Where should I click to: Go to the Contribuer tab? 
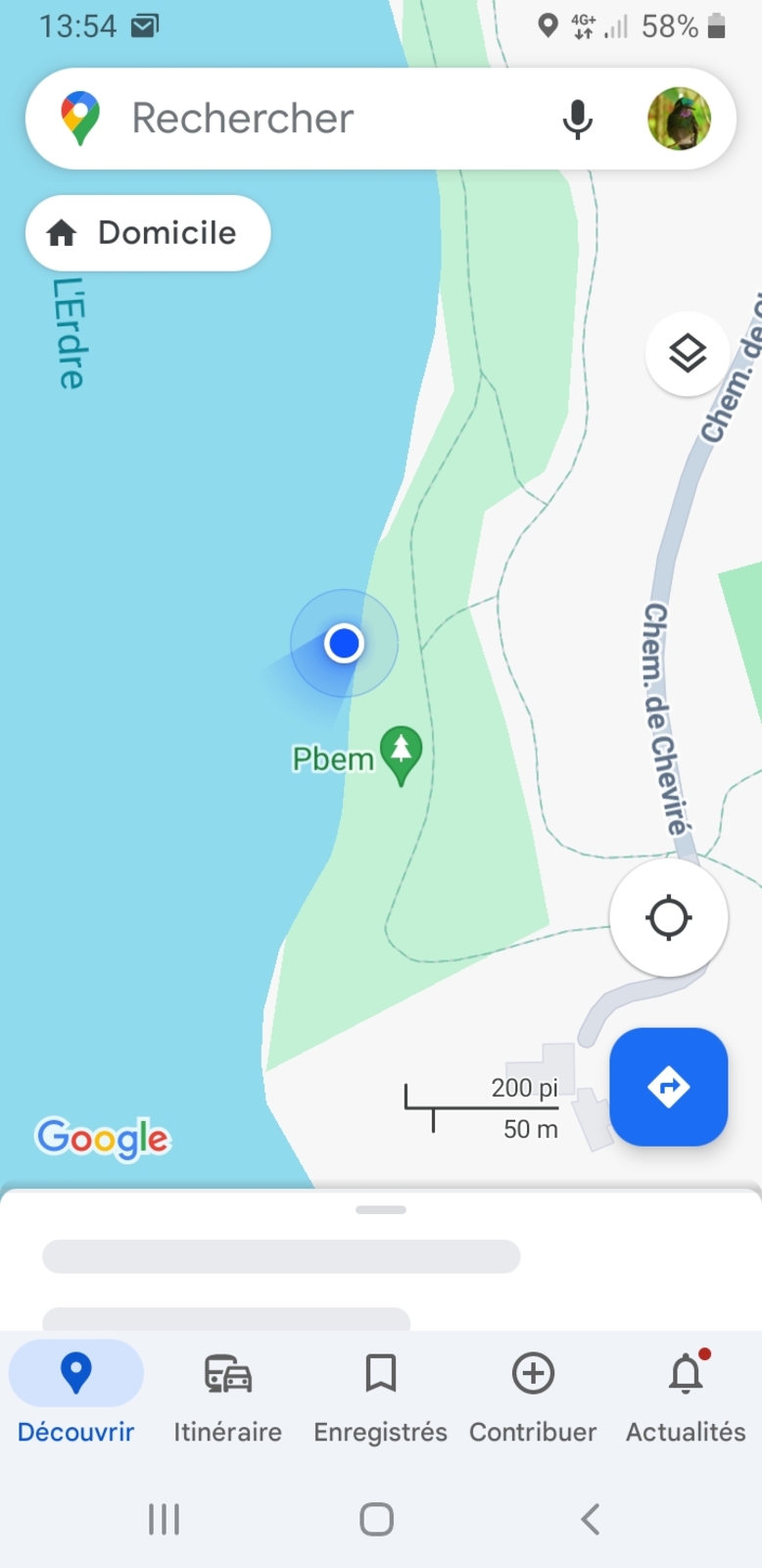coord(533,1392)
